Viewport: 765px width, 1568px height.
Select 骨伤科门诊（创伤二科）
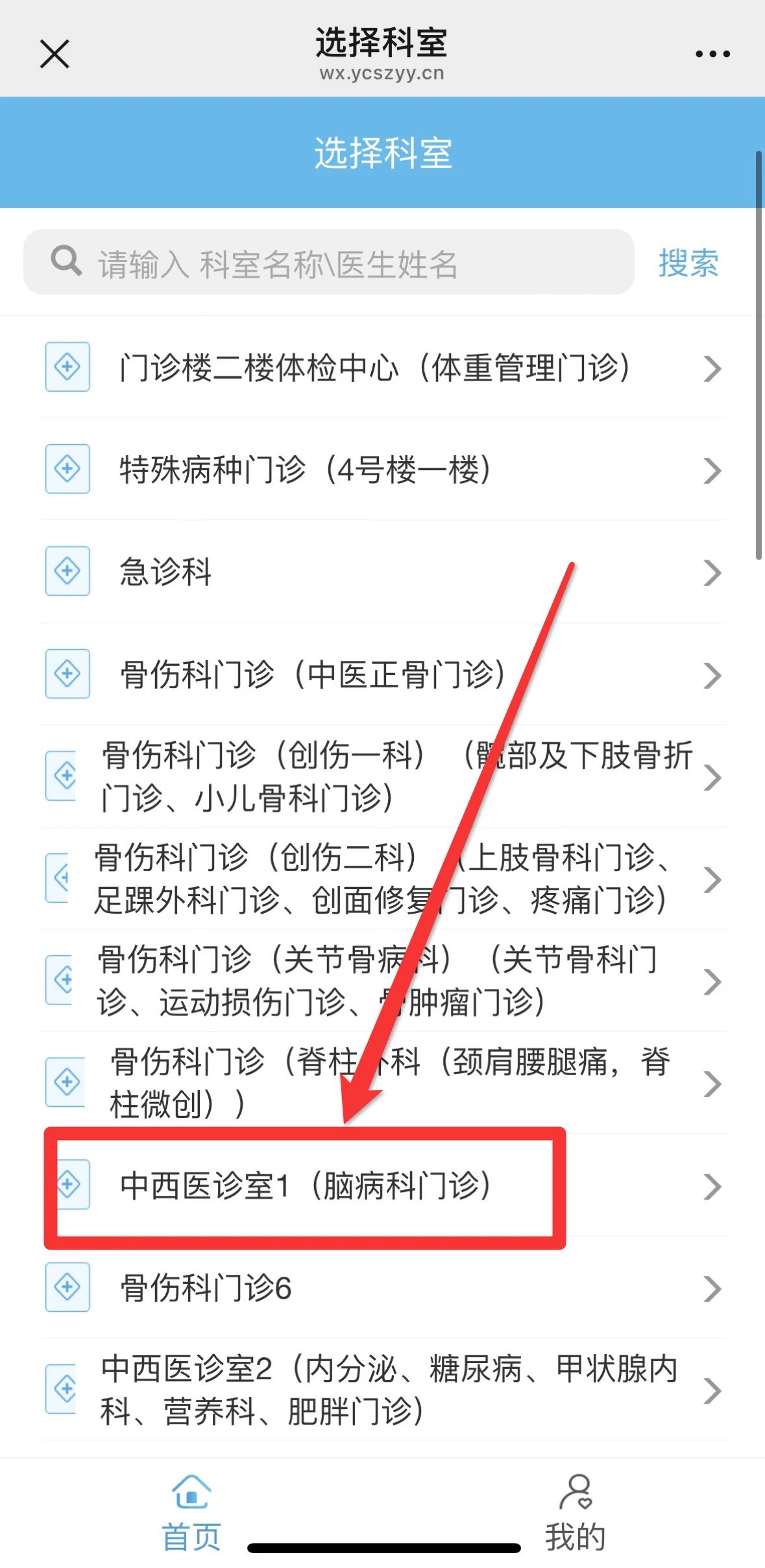coord(383,879)
